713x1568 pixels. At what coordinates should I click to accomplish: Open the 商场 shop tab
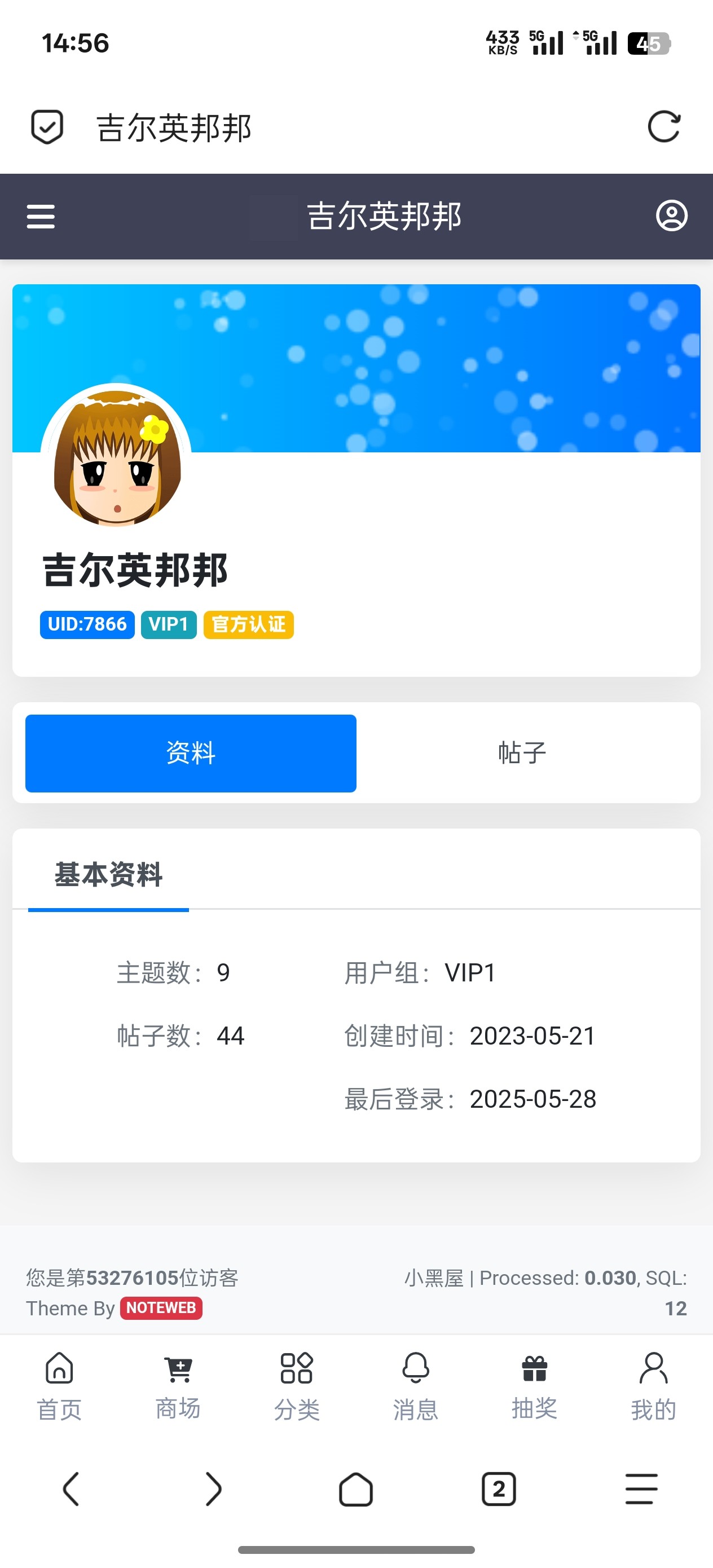point(178,1386)
